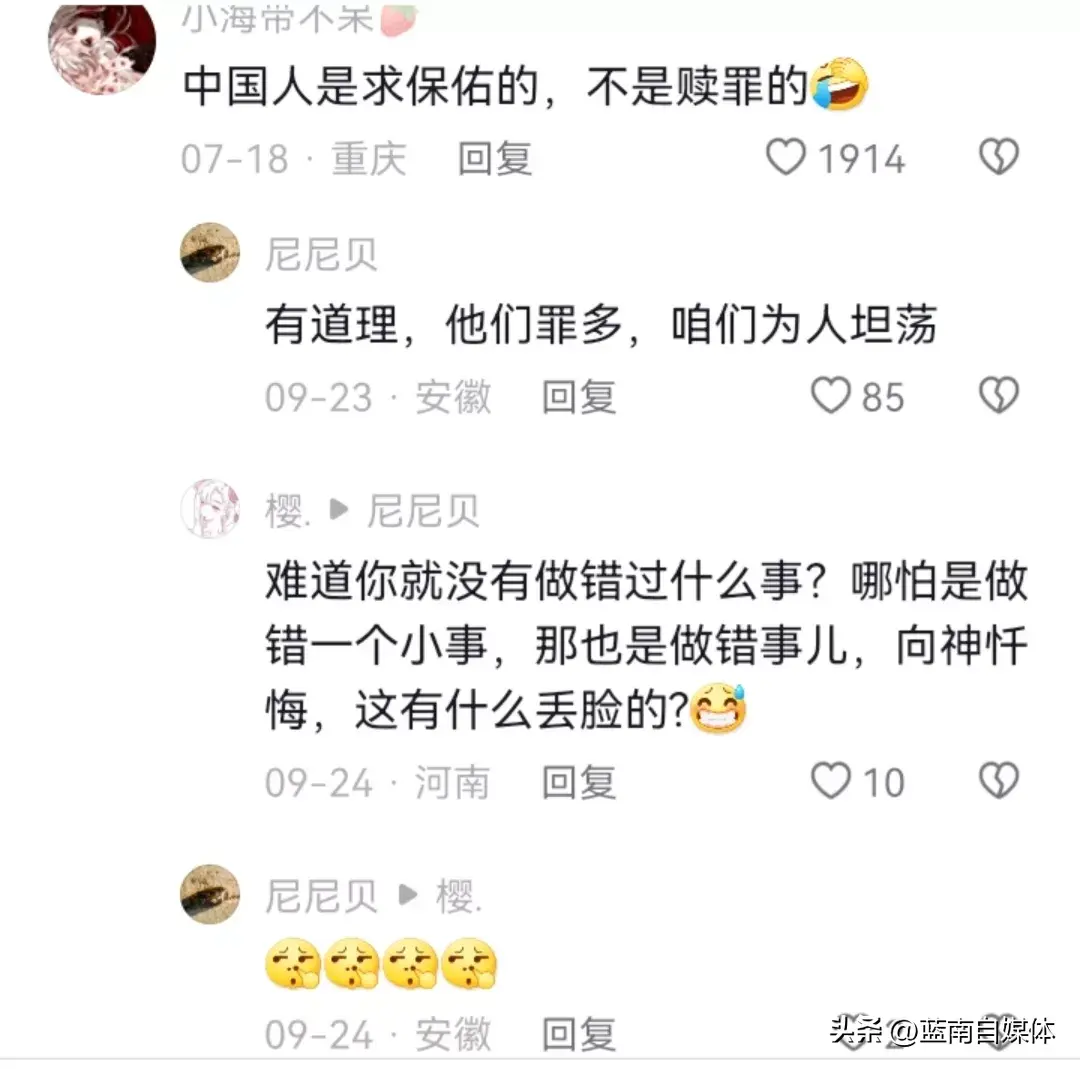Reply to the 07-18 重庆 comment

point(495,159)
